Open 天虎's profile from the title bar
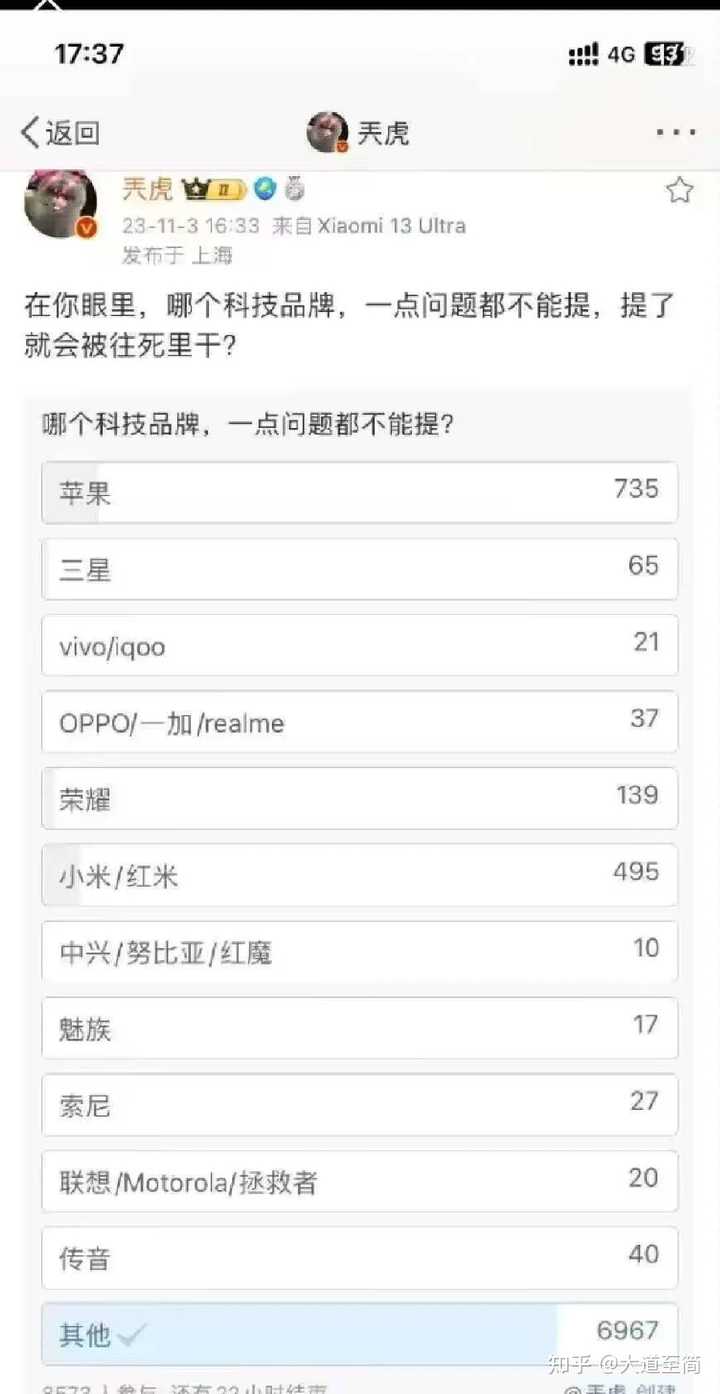The height and width of the screenshot is (1394, 720). [x=359, y=132]
